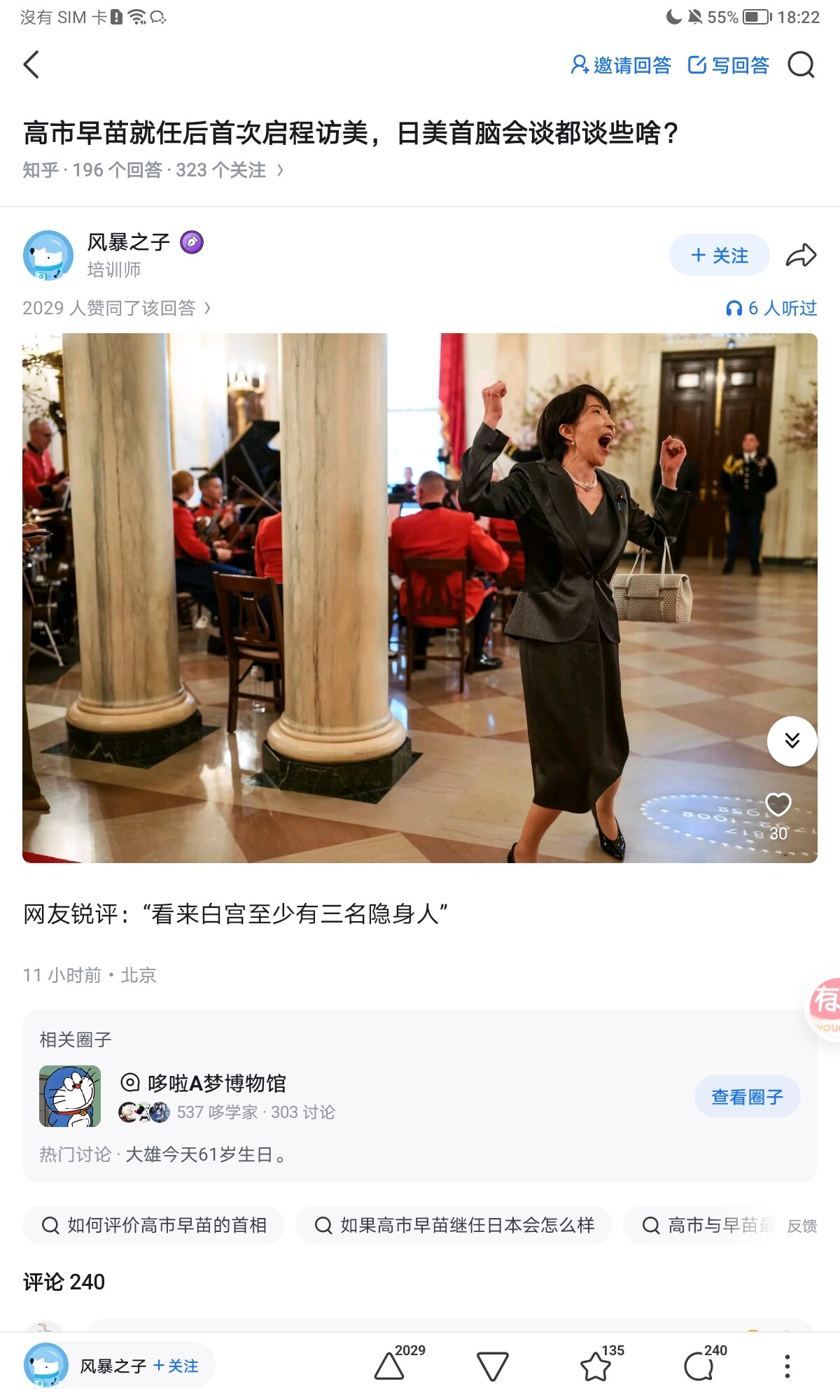Go back to the previous page
This screenshot has width=840, height=1400.
31,65
